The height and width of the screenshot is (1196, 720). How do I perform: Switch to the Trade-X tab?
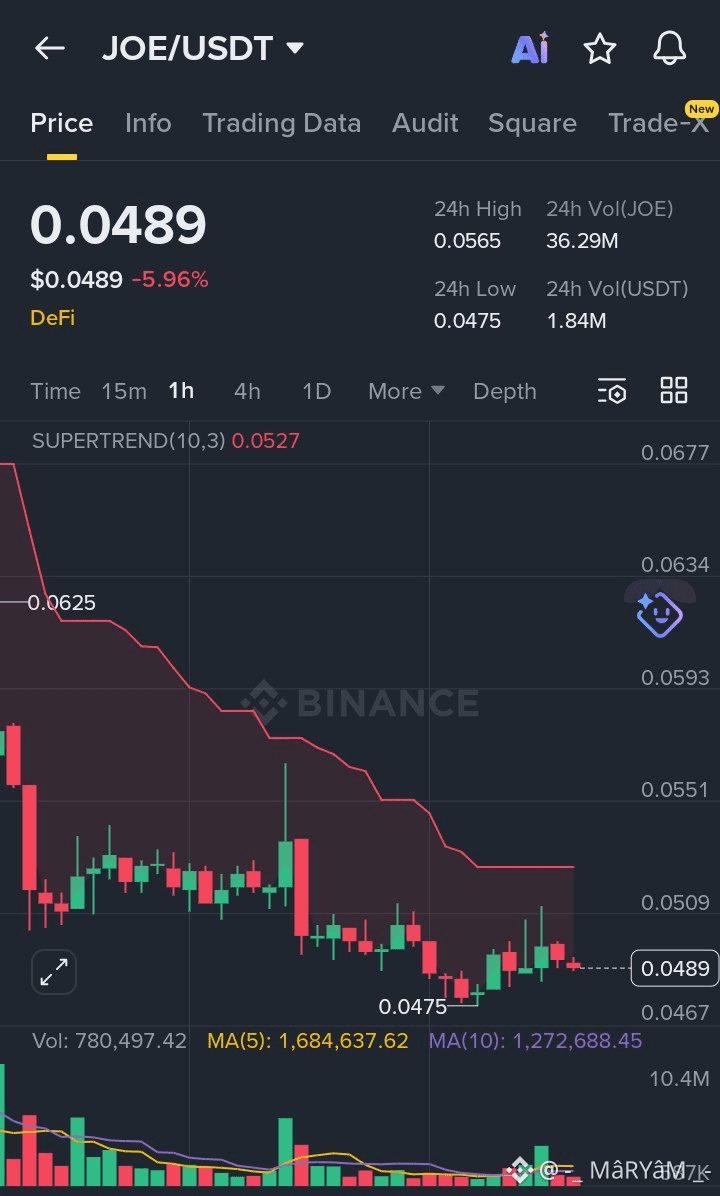(x=658, y=123)
